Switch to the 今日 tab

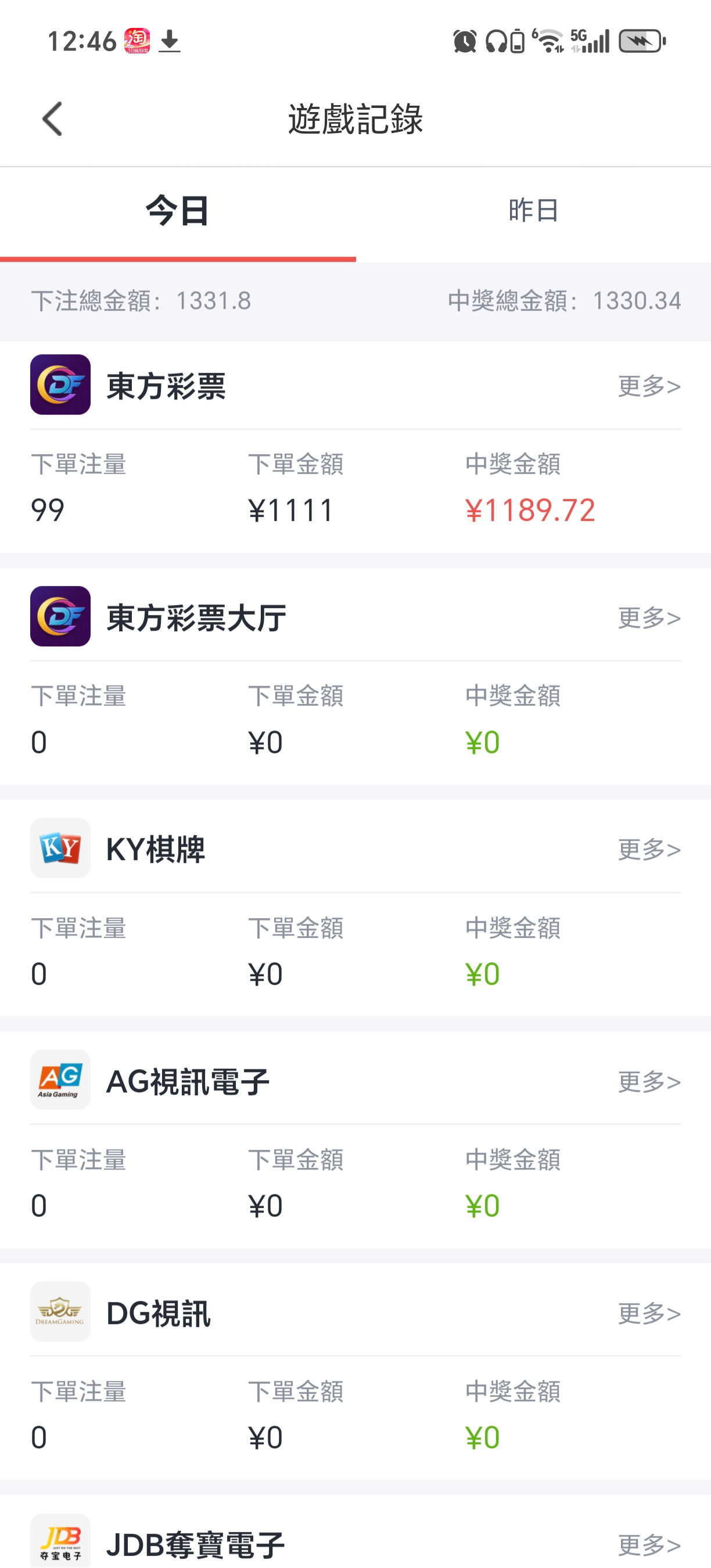[177, 211]
